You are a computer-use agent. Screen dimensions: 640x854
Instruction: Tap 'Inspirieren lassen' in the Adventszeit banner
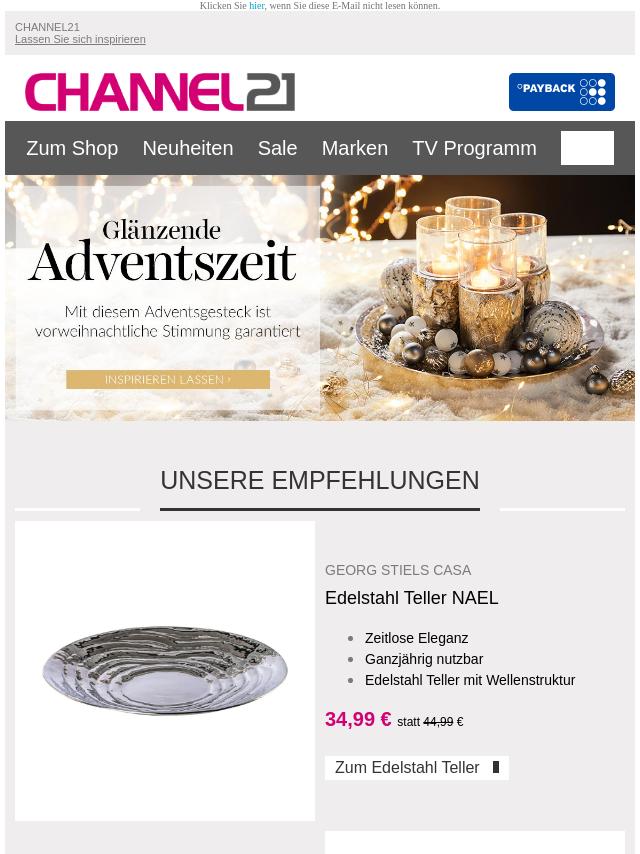[168, 380]
